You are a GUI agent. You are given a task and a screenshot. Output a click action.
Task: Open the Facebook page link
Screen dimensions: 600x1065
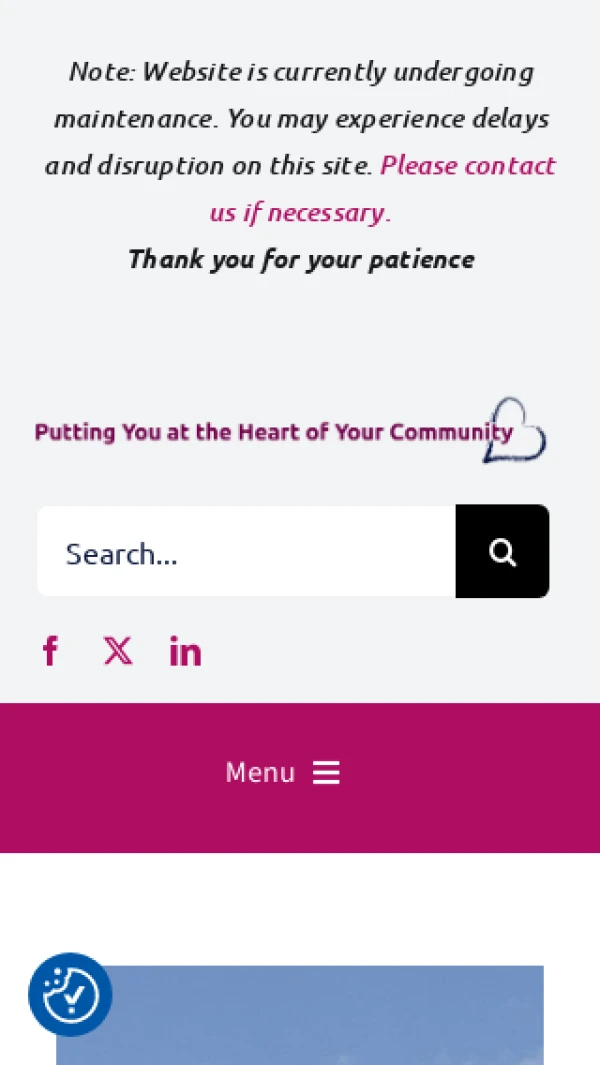click(50, 652)
